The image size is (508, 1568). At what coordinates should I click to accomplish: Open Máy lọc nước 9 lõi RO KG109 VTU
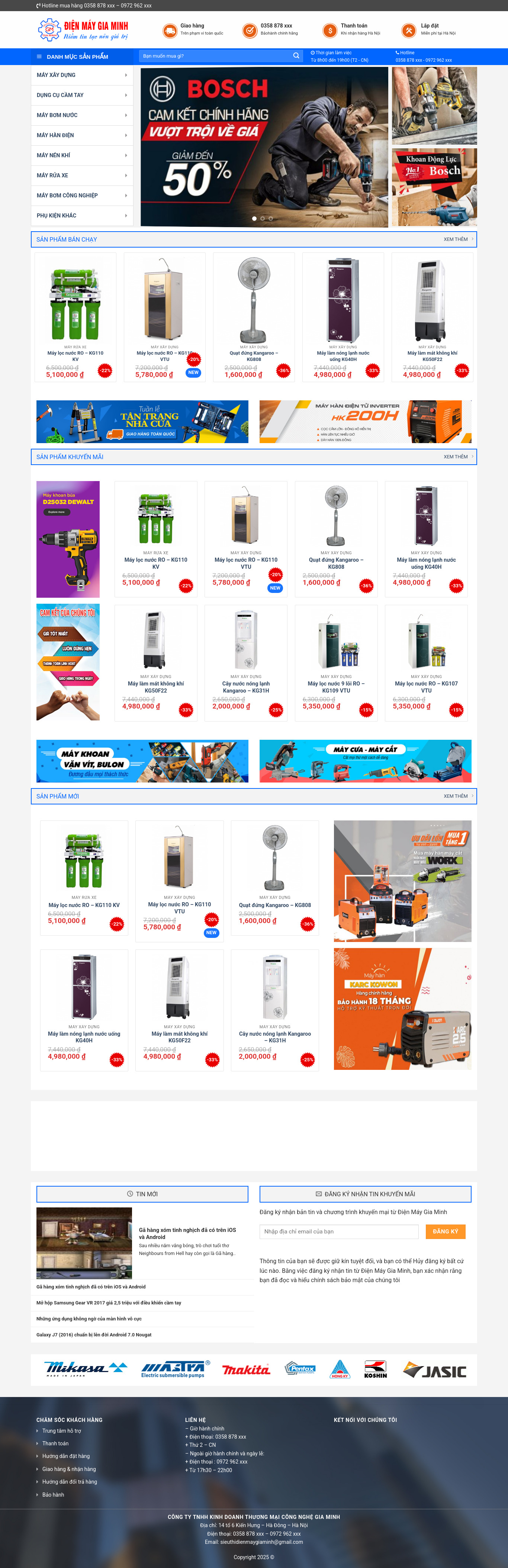(x=335, y=687)
